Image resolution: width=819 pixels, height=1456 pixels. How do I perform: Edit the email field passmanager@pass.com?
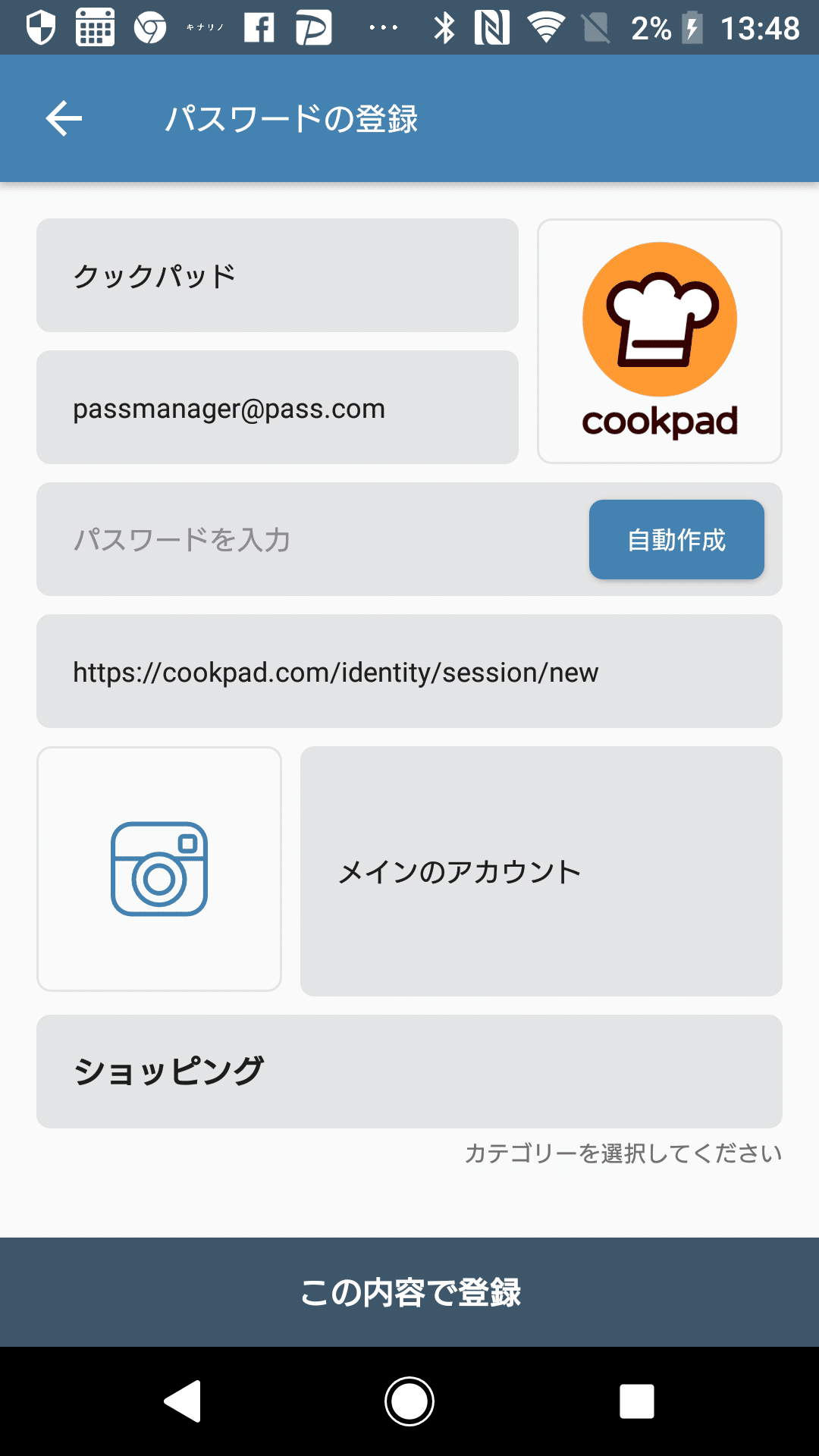pos(278,407)
